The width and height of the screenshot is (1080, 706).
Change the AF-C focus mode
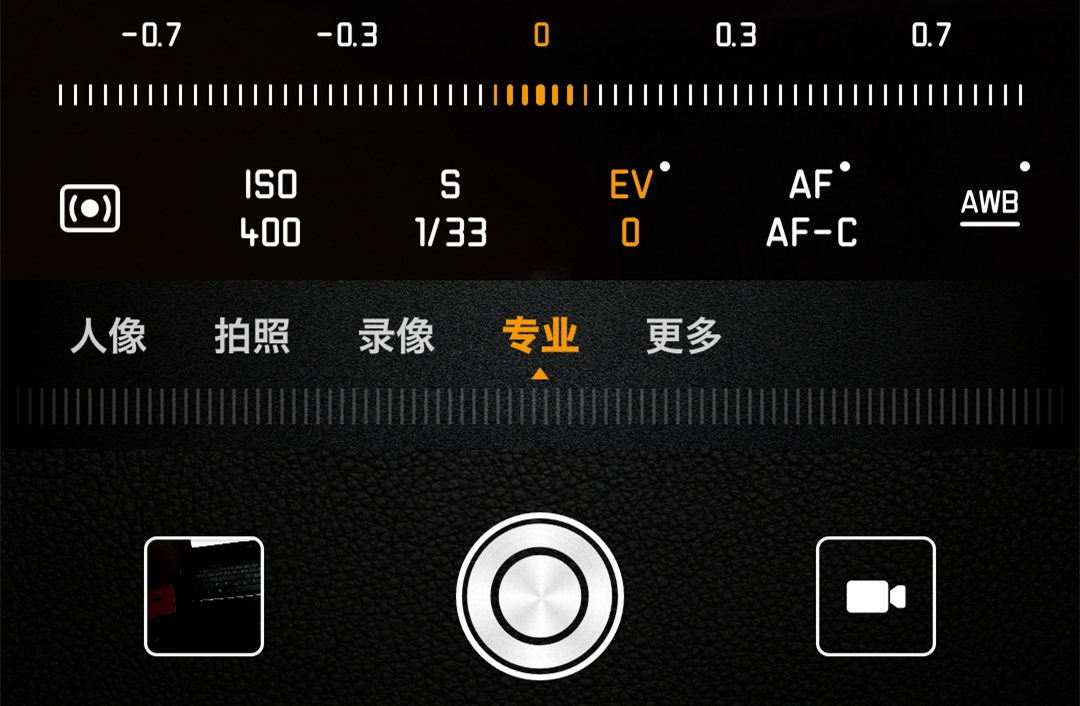pos(811,209)
